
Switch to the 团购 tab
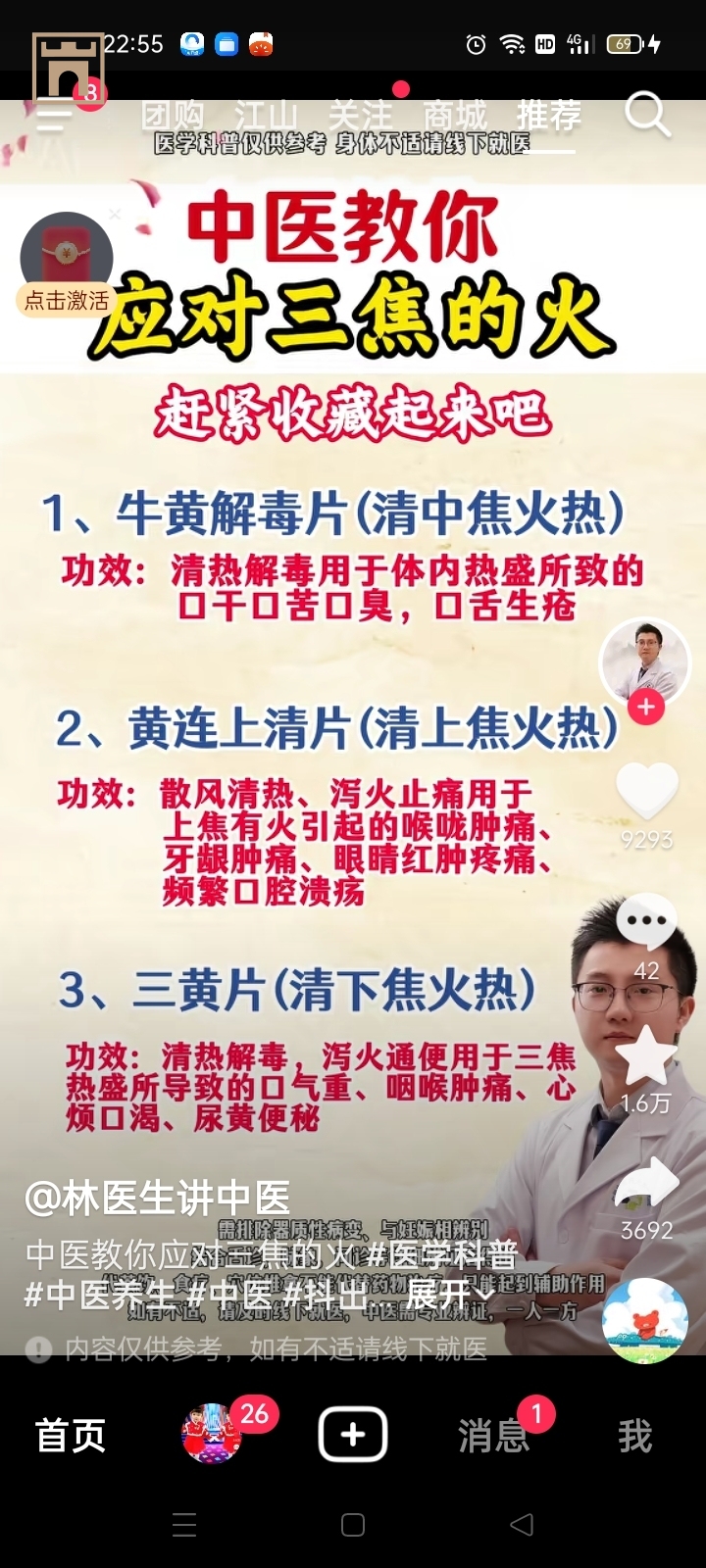click(x=173, y=116)
